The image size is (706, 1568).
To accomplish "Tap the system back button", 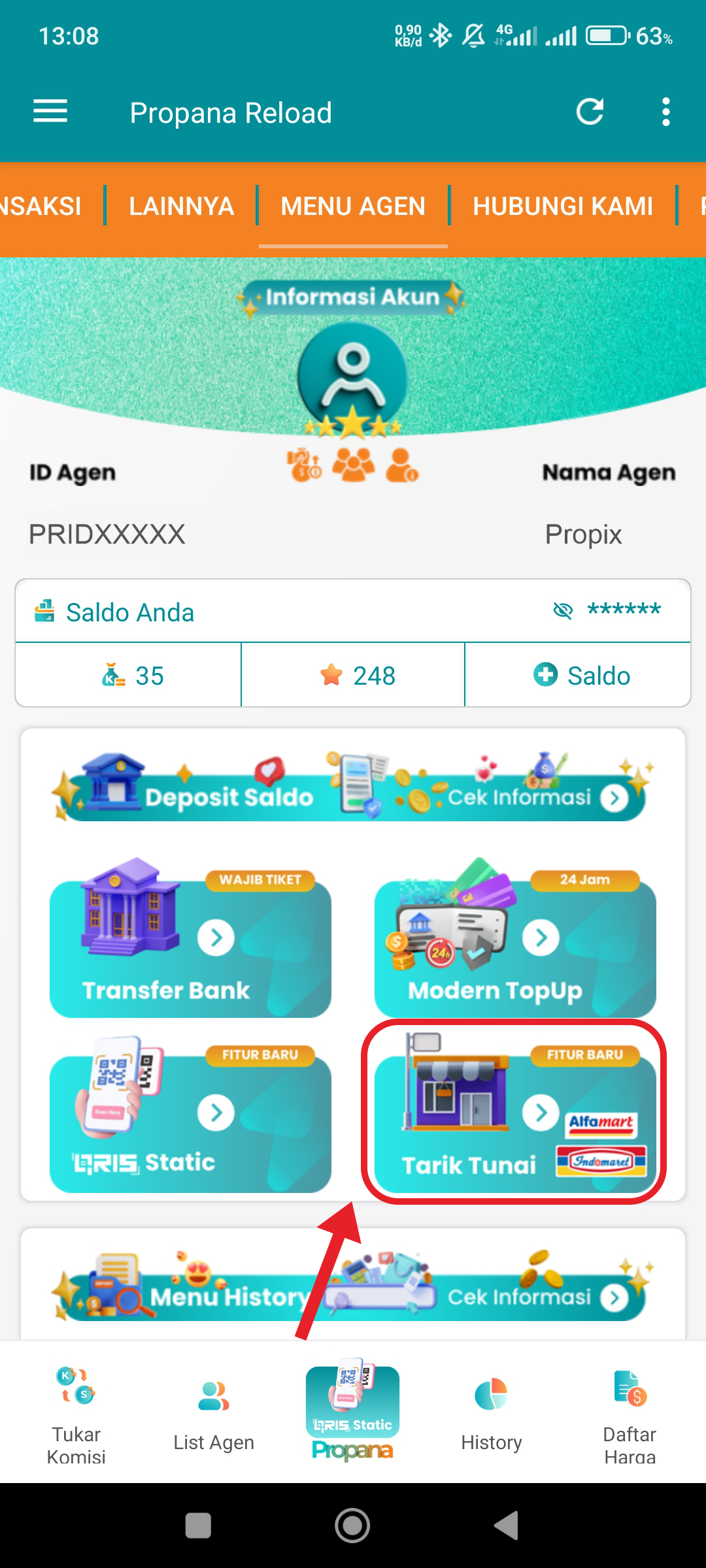I will [x=507, y=1526].
